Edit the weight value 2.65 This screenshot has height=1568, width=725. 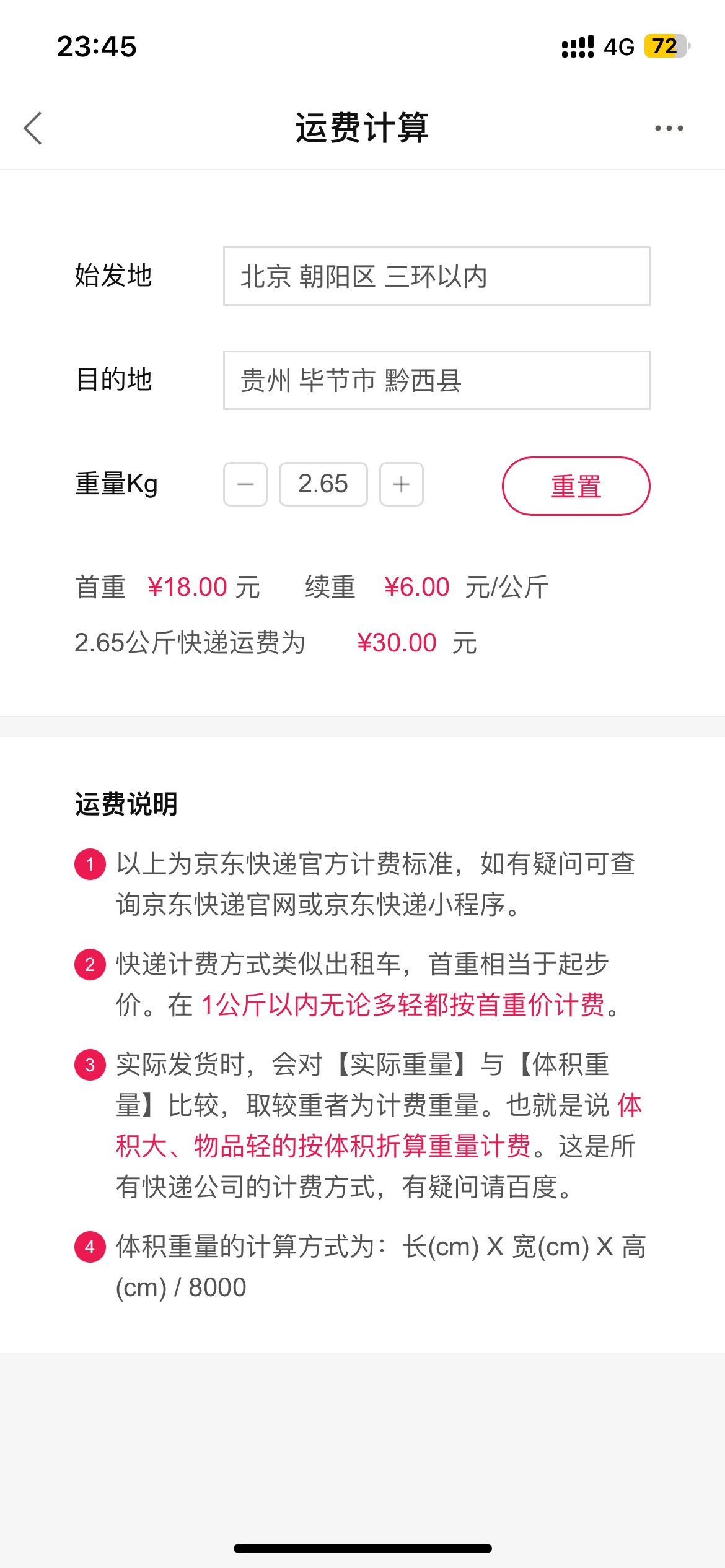[323, 484]
